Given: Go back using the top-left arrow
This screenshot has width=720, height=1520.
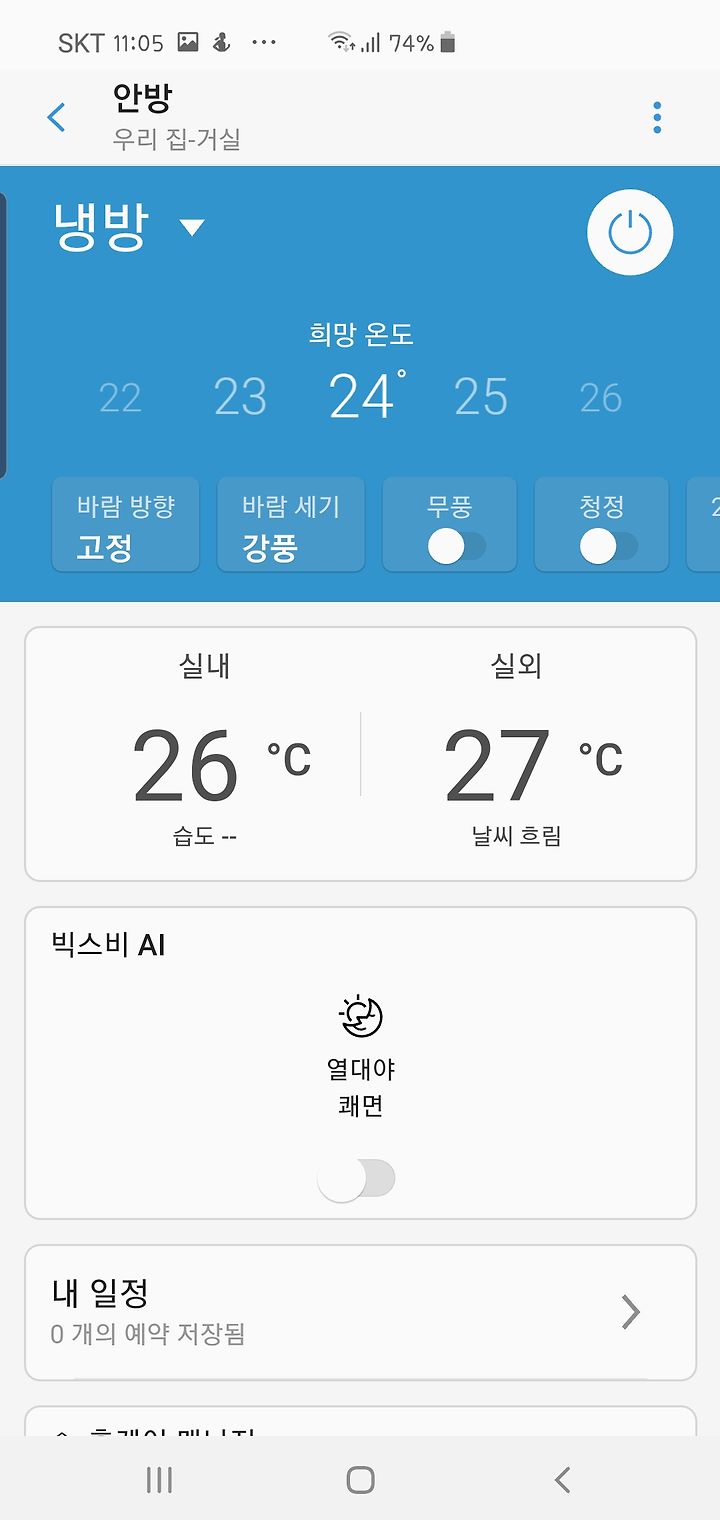Looking at the screenshot, I should [56, 118].
